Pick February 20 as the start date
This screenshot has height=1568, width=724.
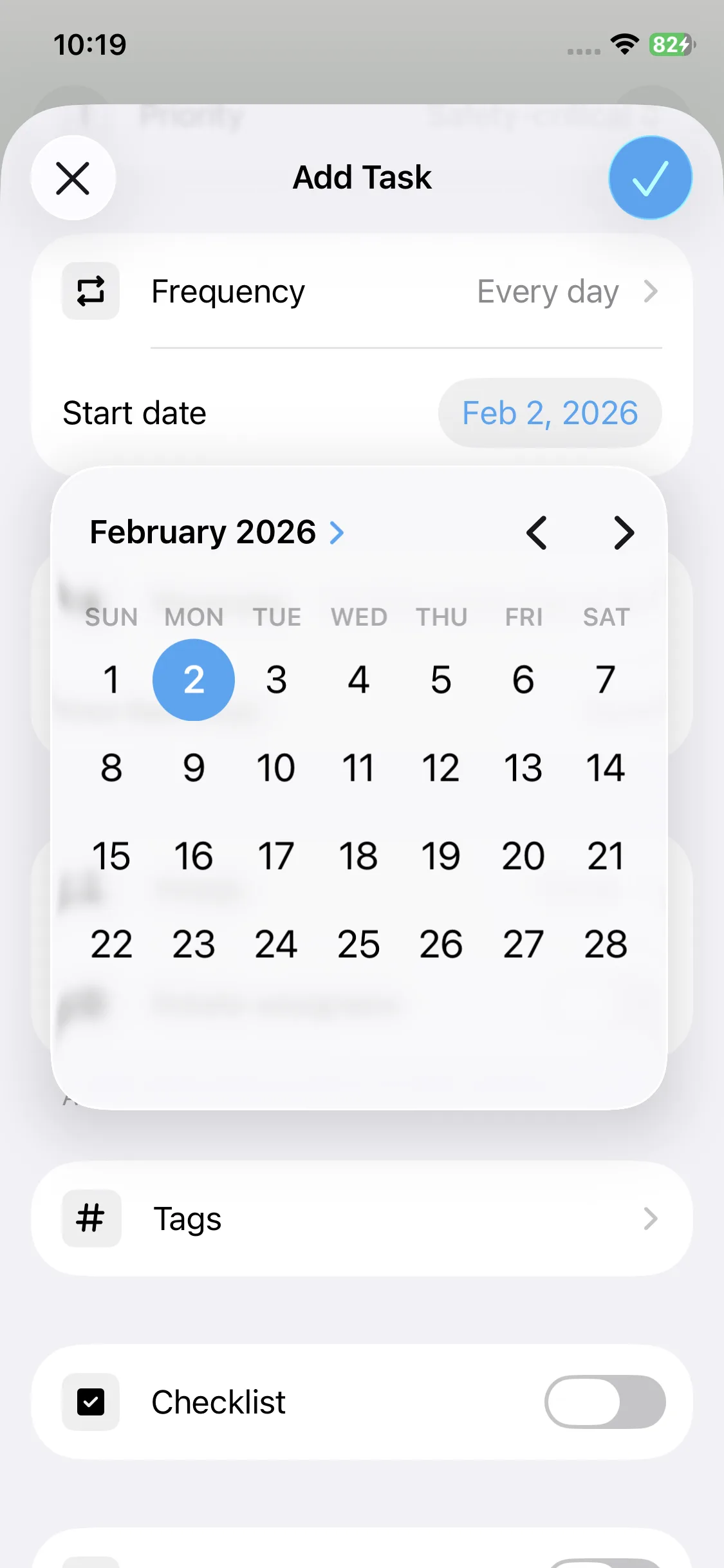[x=523, y=856]
